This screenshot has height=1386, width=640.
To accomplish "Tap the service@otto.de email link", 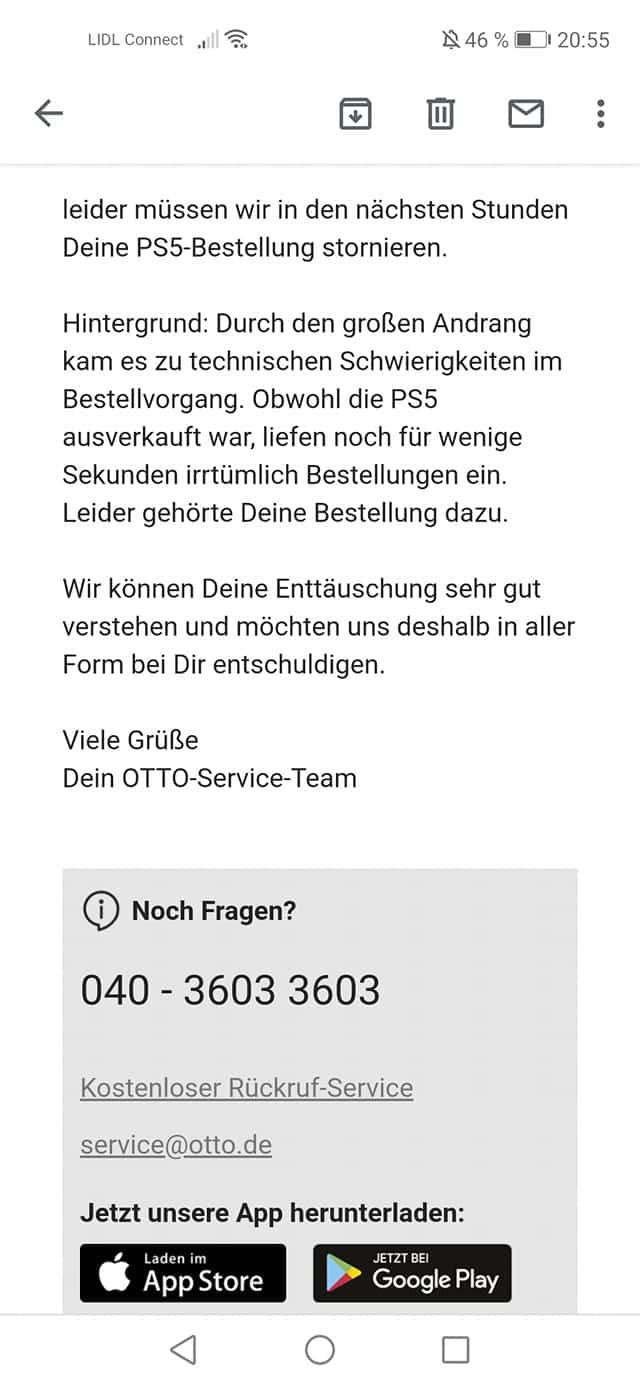I will (x=176, y=1145).
